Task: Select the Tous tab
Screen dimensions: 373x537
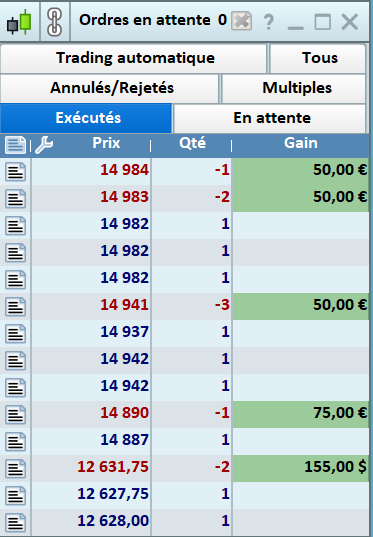Action: click(318, 58)
